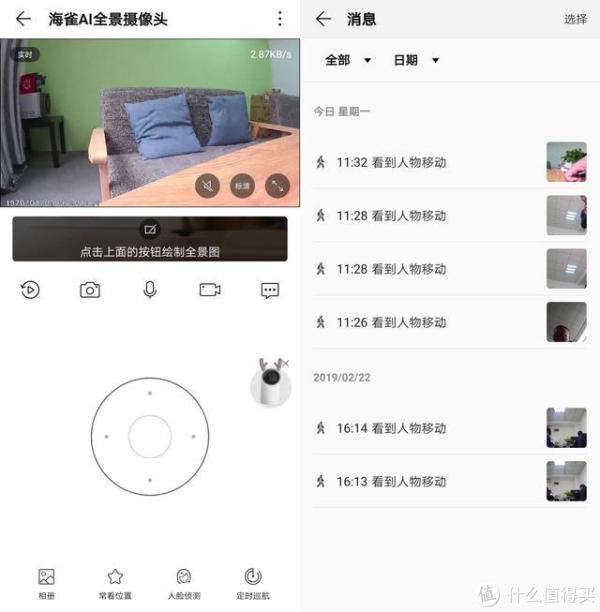Change video quality via 标清 button
This screenshot has height=612, width=600.
pyautogui.click(x=242, y=185)
